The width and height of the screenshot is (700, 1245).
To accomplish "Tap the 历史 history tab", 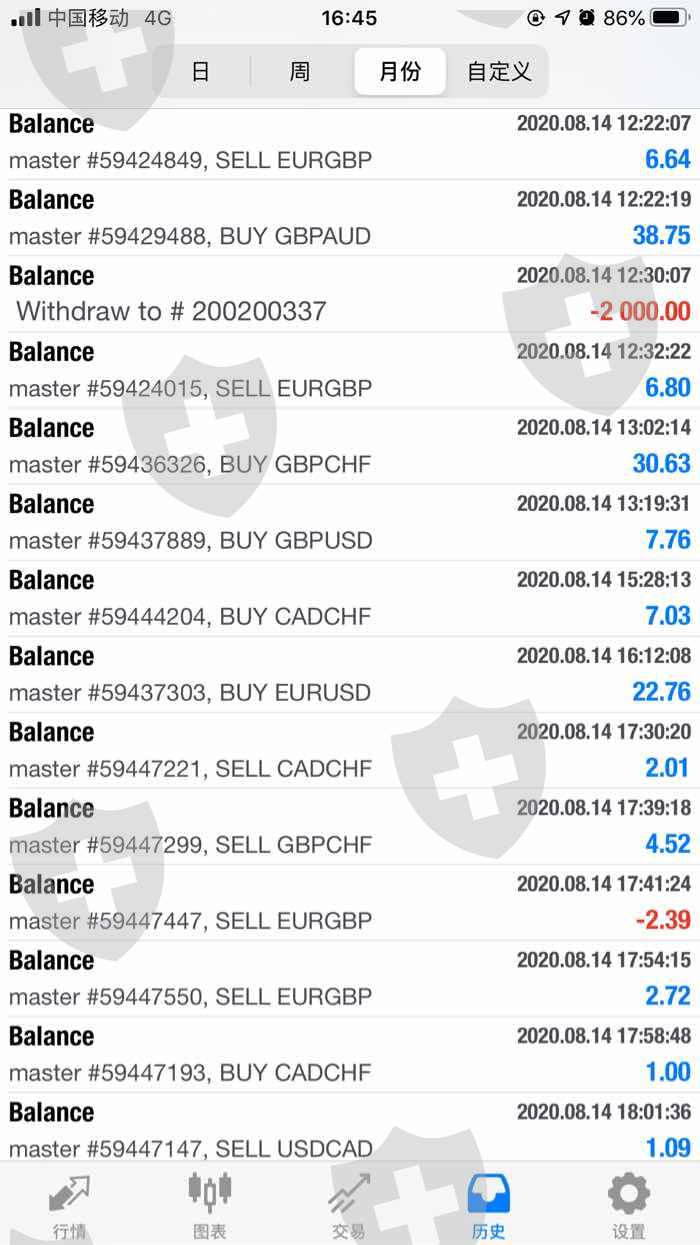I will coord(489,1204).
